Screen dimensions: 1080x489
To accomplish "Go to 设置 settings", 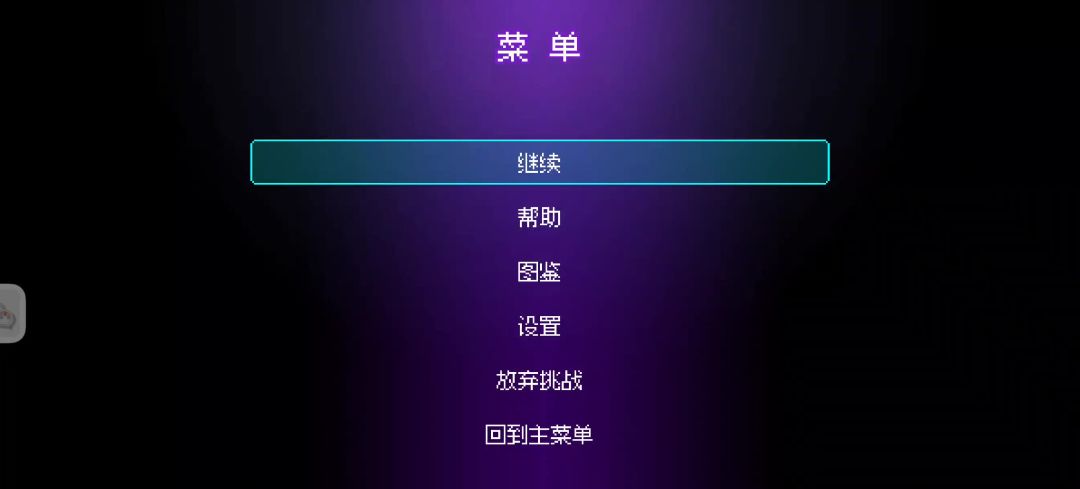I will tap(539, 326).
